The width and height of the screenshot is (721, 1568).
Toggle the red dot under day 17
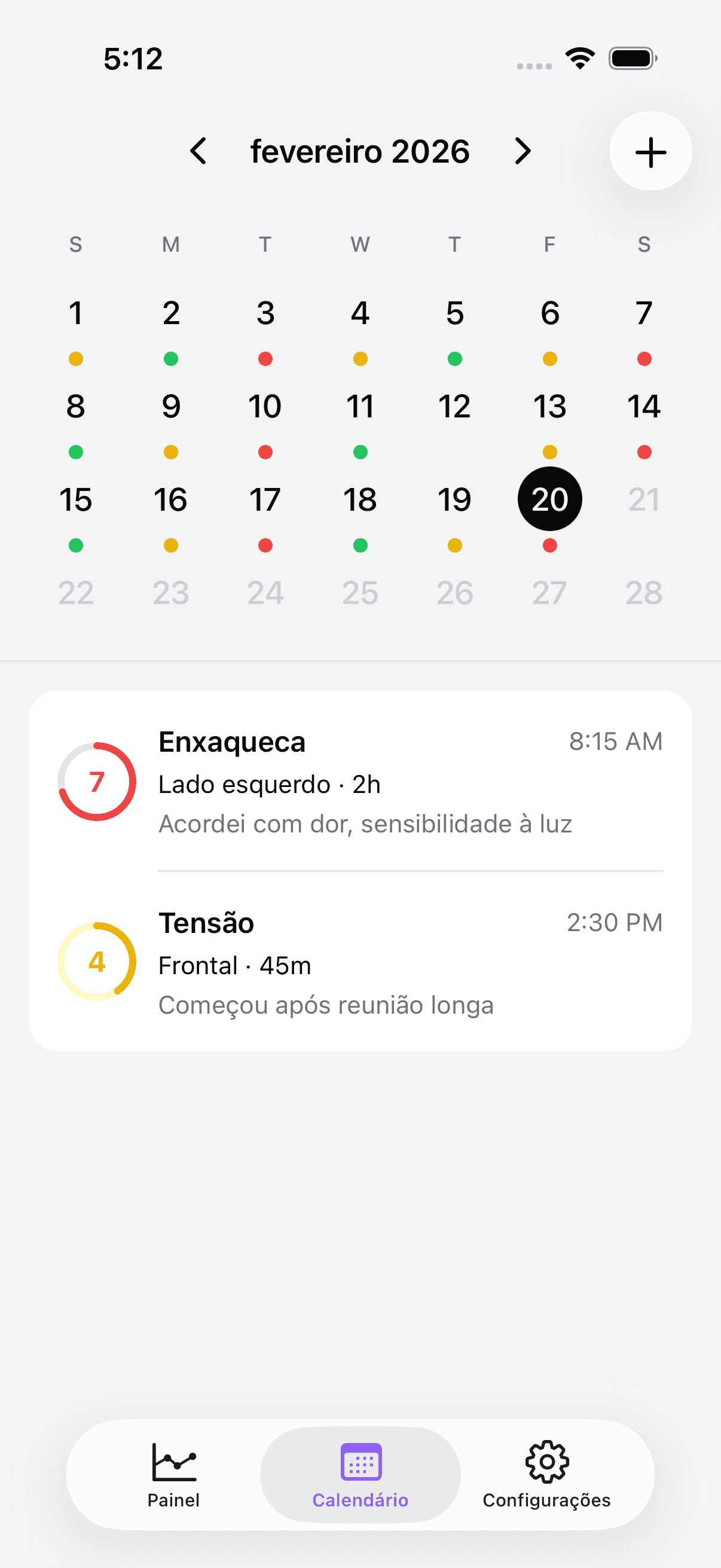(x=265, y=545)
